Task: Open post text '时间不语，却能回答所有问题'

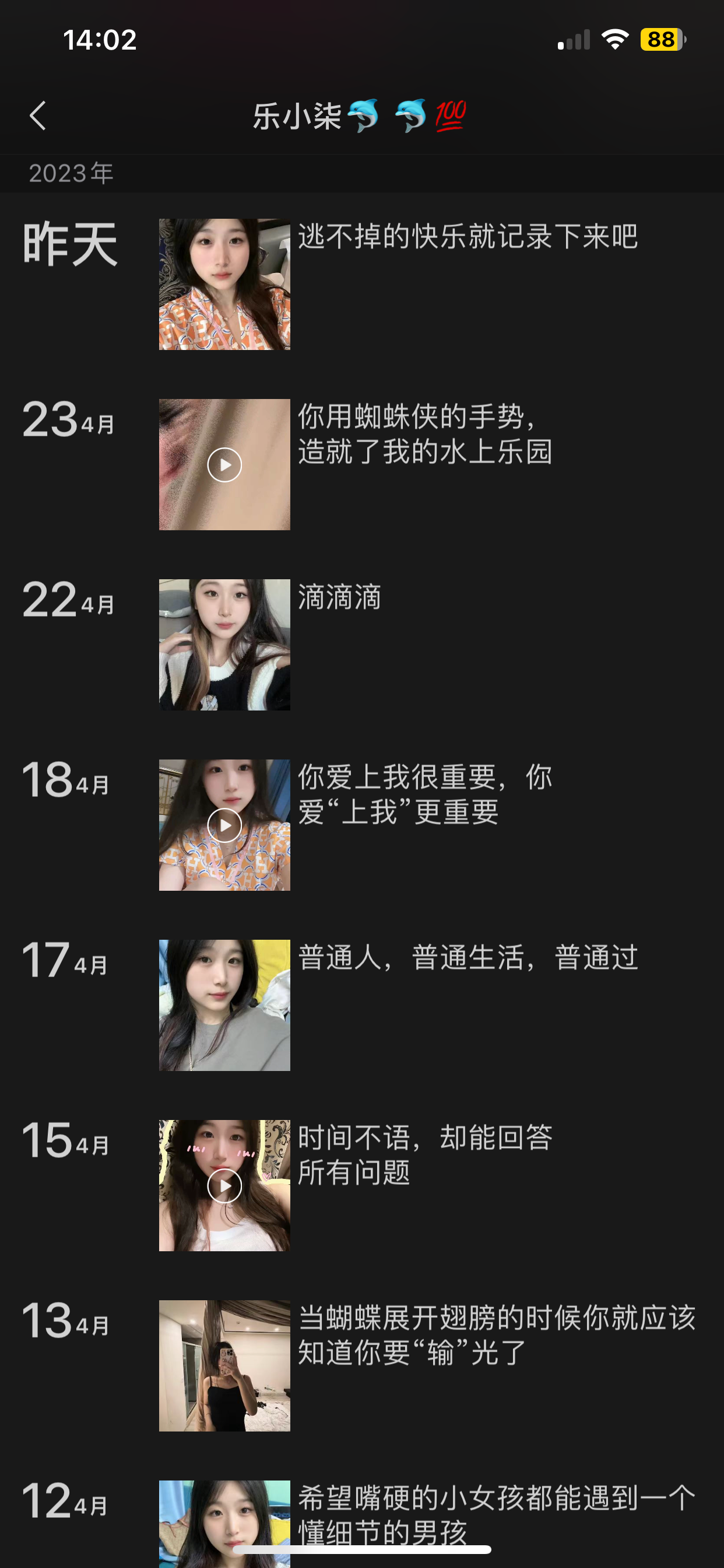Action: (425, 1154)
